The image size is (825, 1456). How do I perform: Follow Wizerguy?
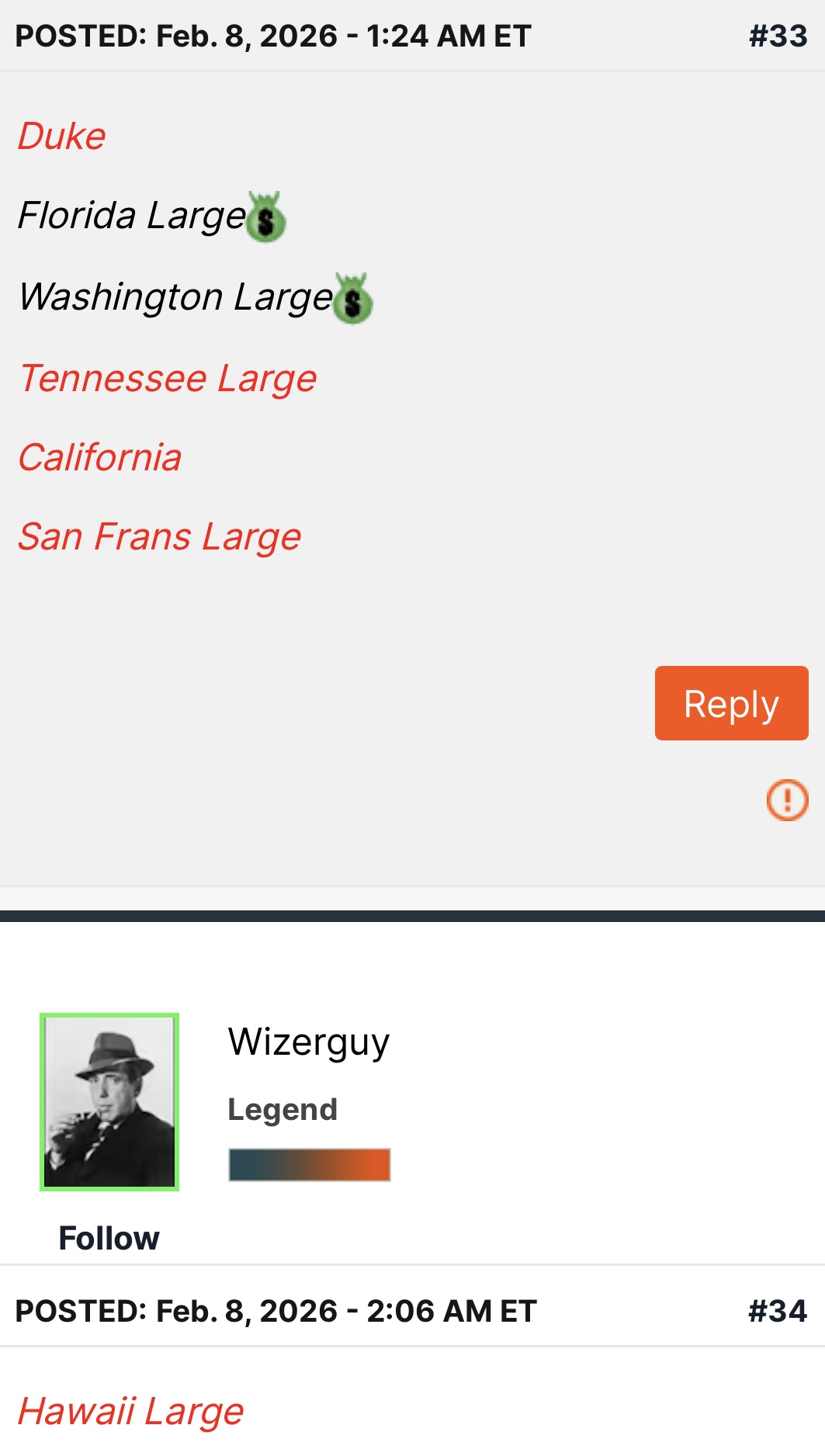point(109,1238)
